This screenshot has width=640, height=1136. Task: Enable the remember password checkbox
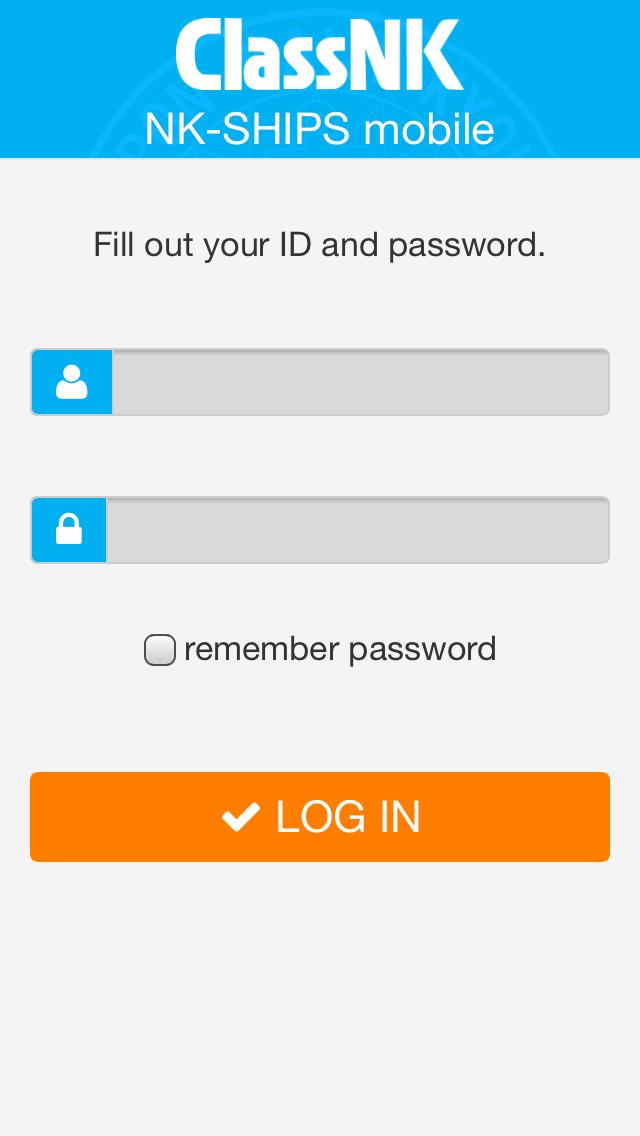click(x=160, y=650)
